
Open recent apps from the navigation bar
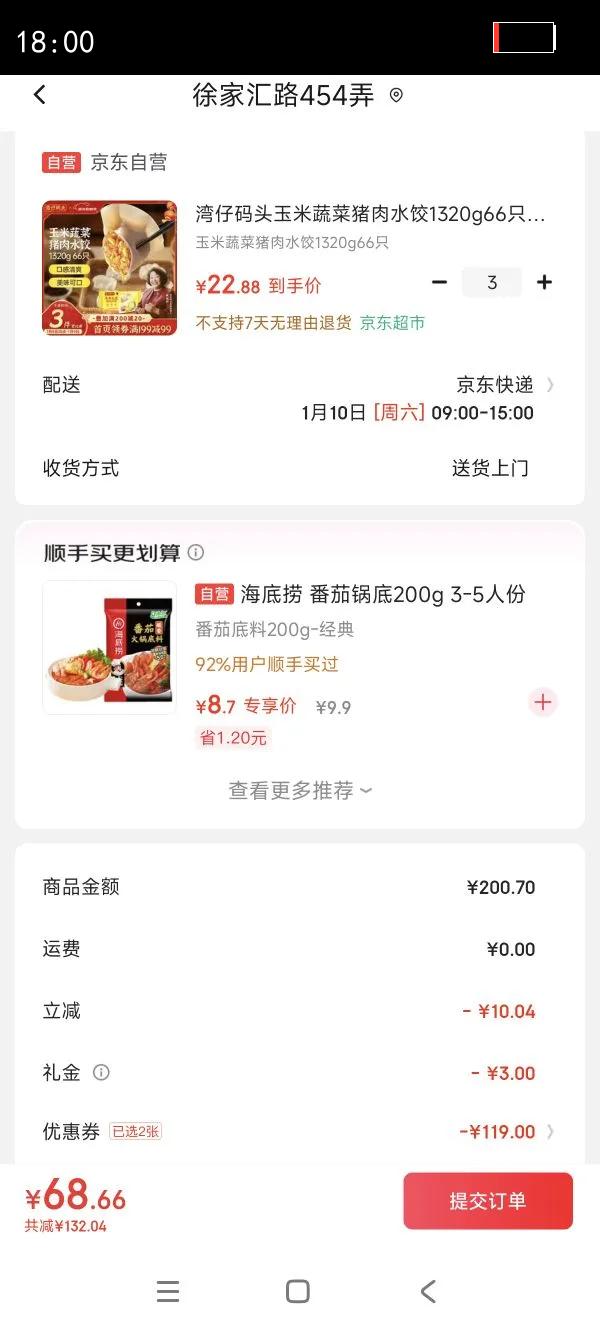click(168, 1291)
